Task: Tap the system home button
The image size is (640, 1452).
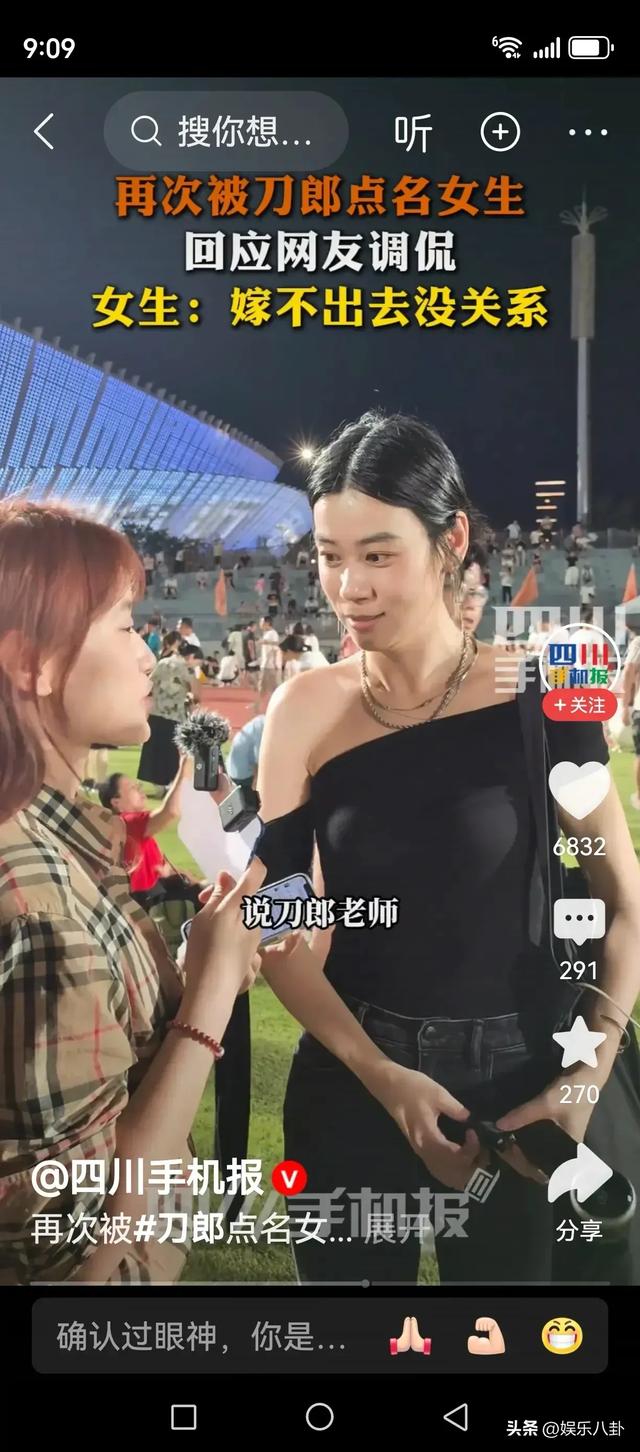Action: (320, 1416)
